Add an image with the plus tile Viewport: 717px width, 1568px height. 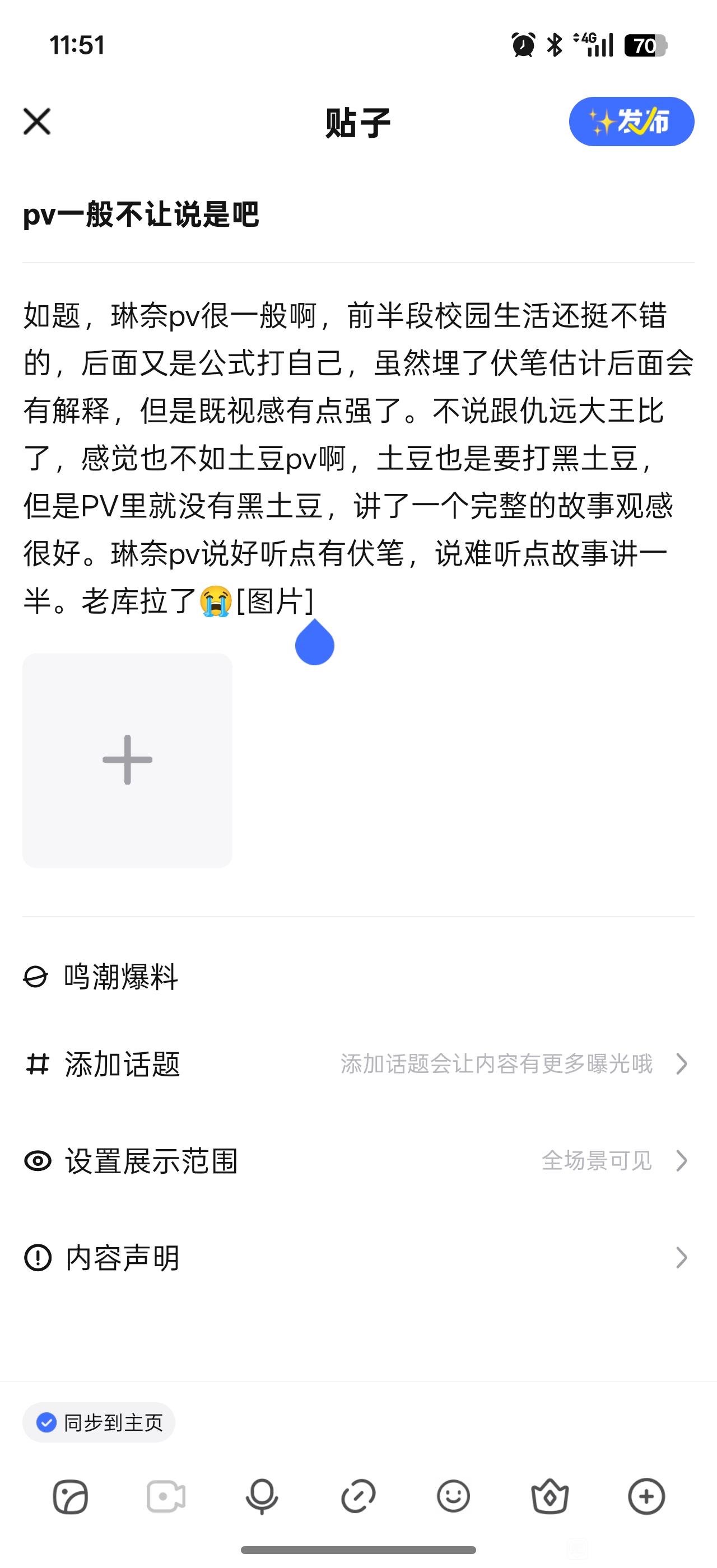tap(127, 760)
